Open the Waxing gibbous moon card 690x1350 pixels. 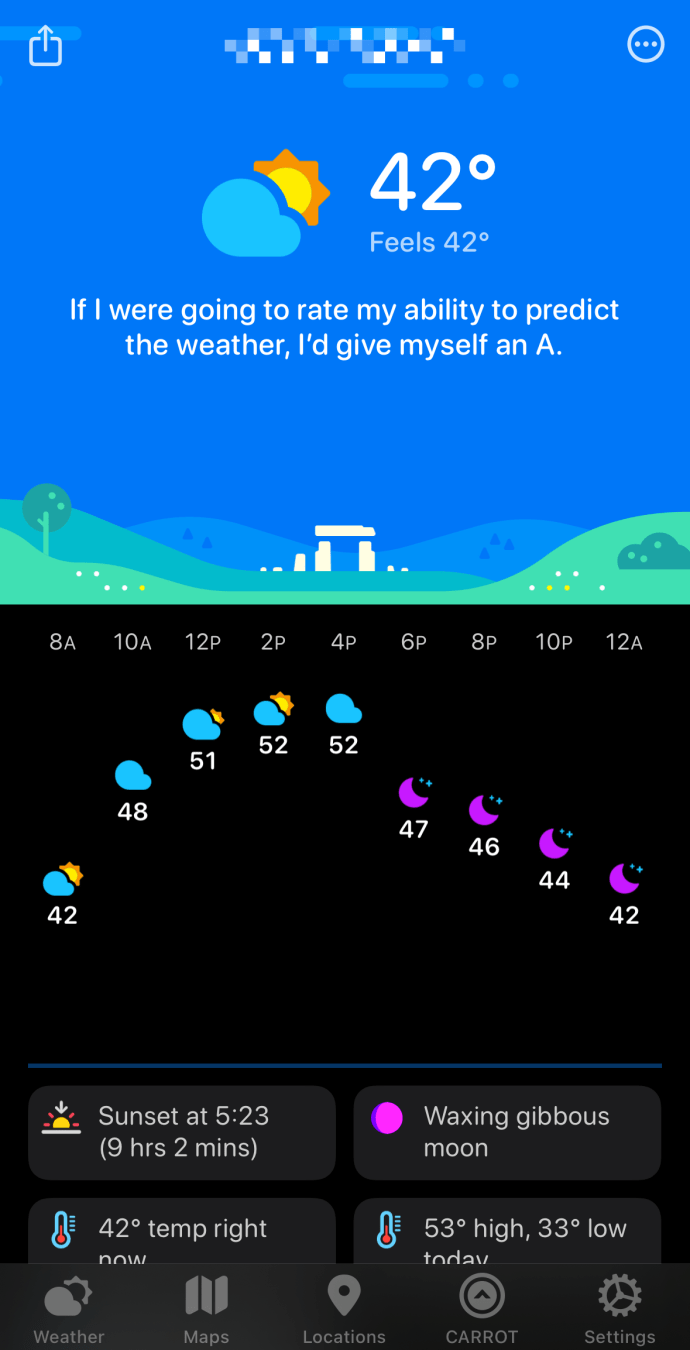pyautogui.click(x=507, y=1132)
